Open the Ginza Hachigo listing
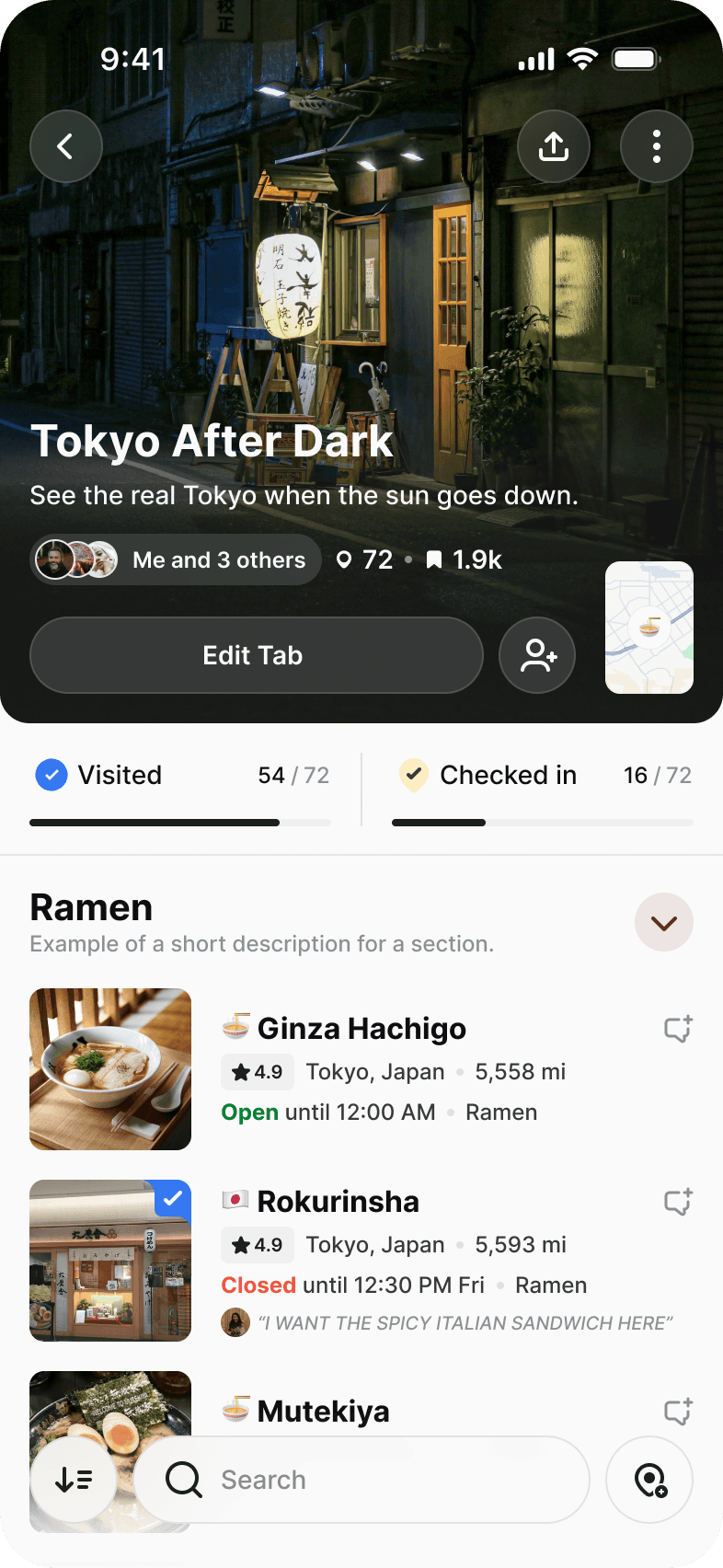Viewport: 723px width, 1568px height. pos(361,1029)
